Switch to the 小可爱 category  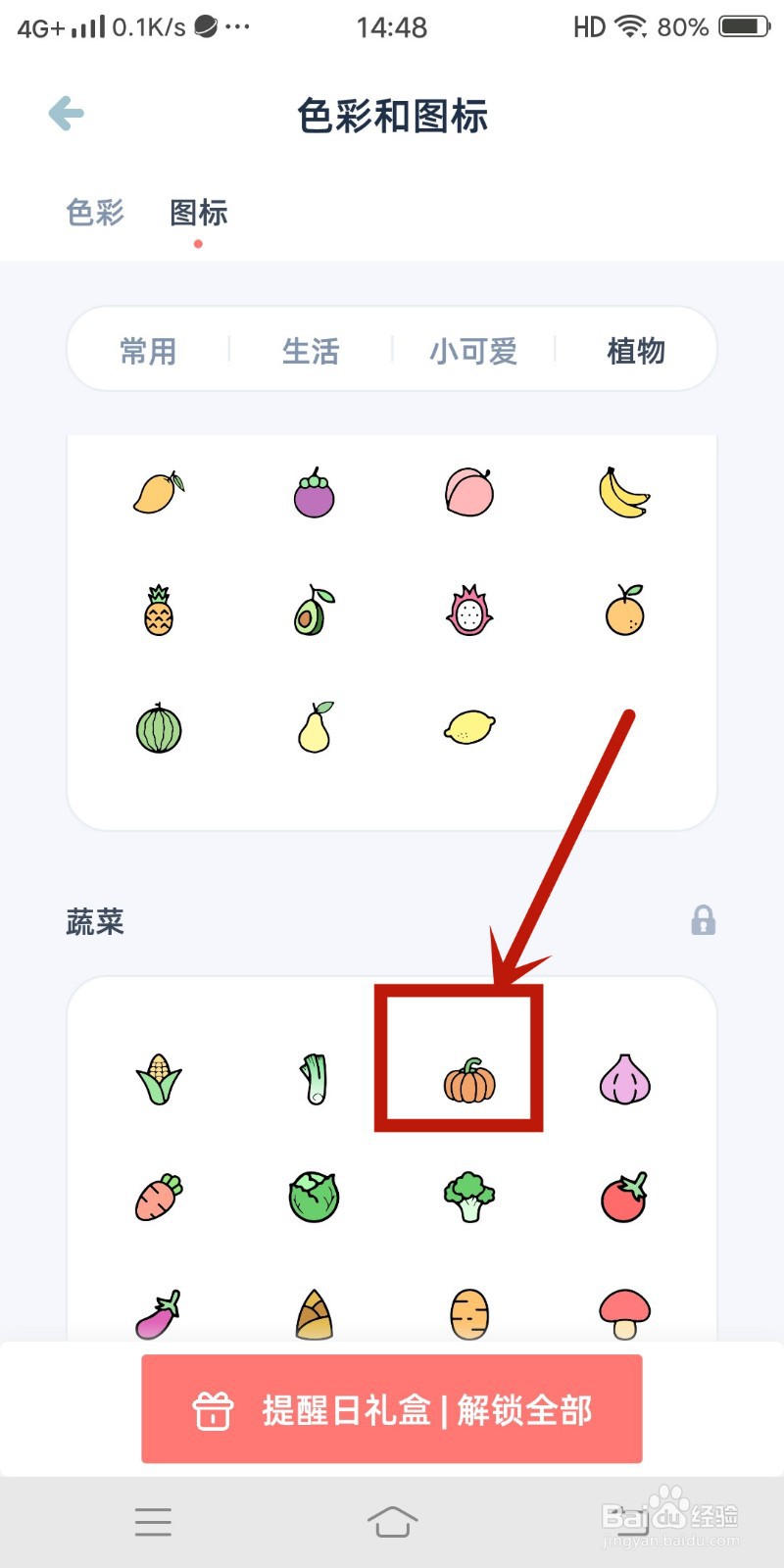coord(473,349)
